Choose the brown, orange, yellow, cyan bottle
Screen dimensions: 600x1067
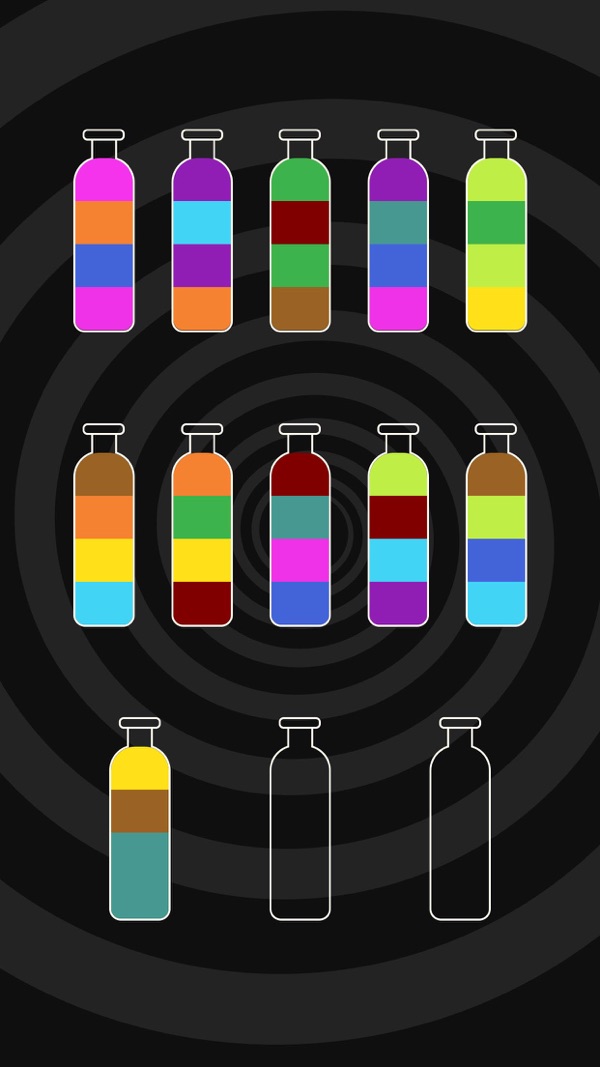tap(104, 537)
